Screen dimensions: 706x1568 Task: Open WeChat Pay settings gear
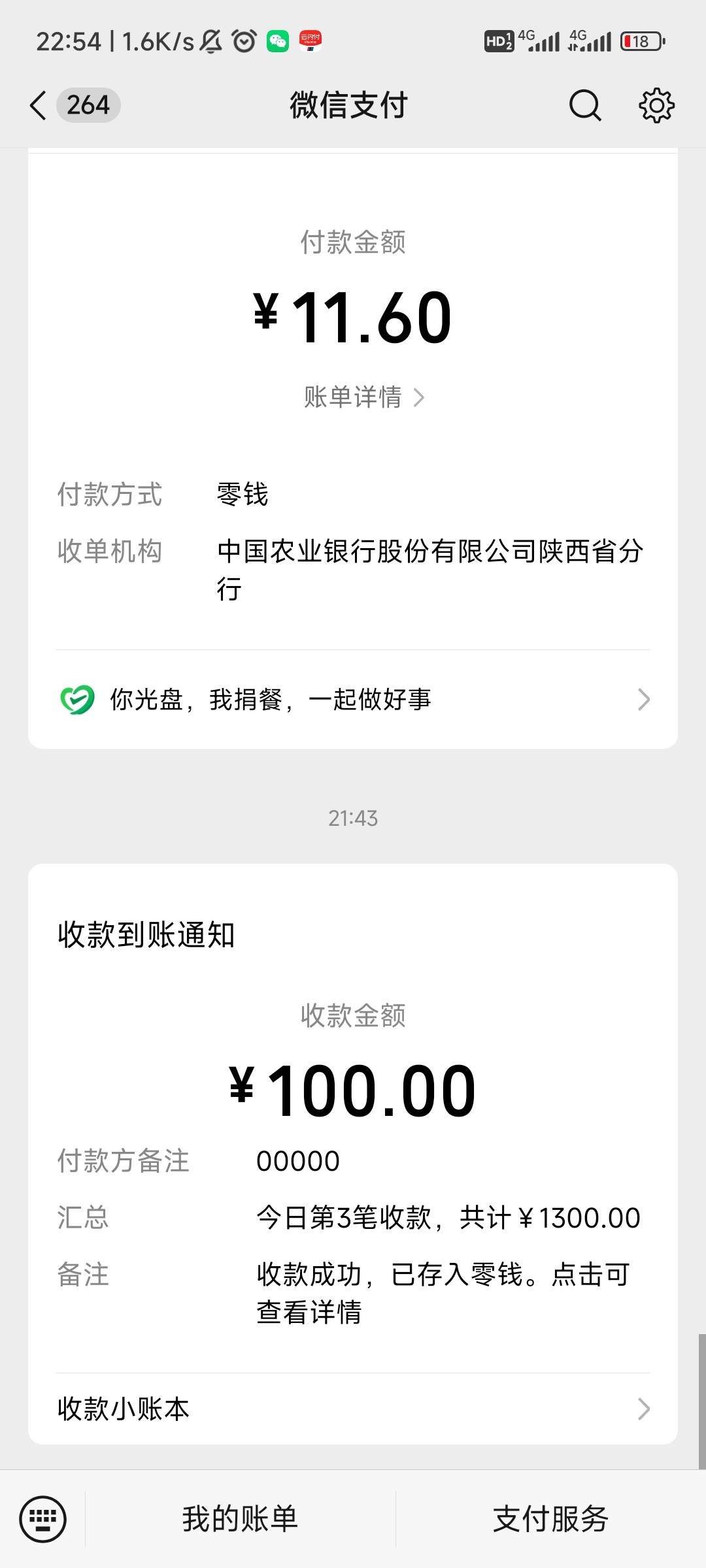[x=656, y=105]
